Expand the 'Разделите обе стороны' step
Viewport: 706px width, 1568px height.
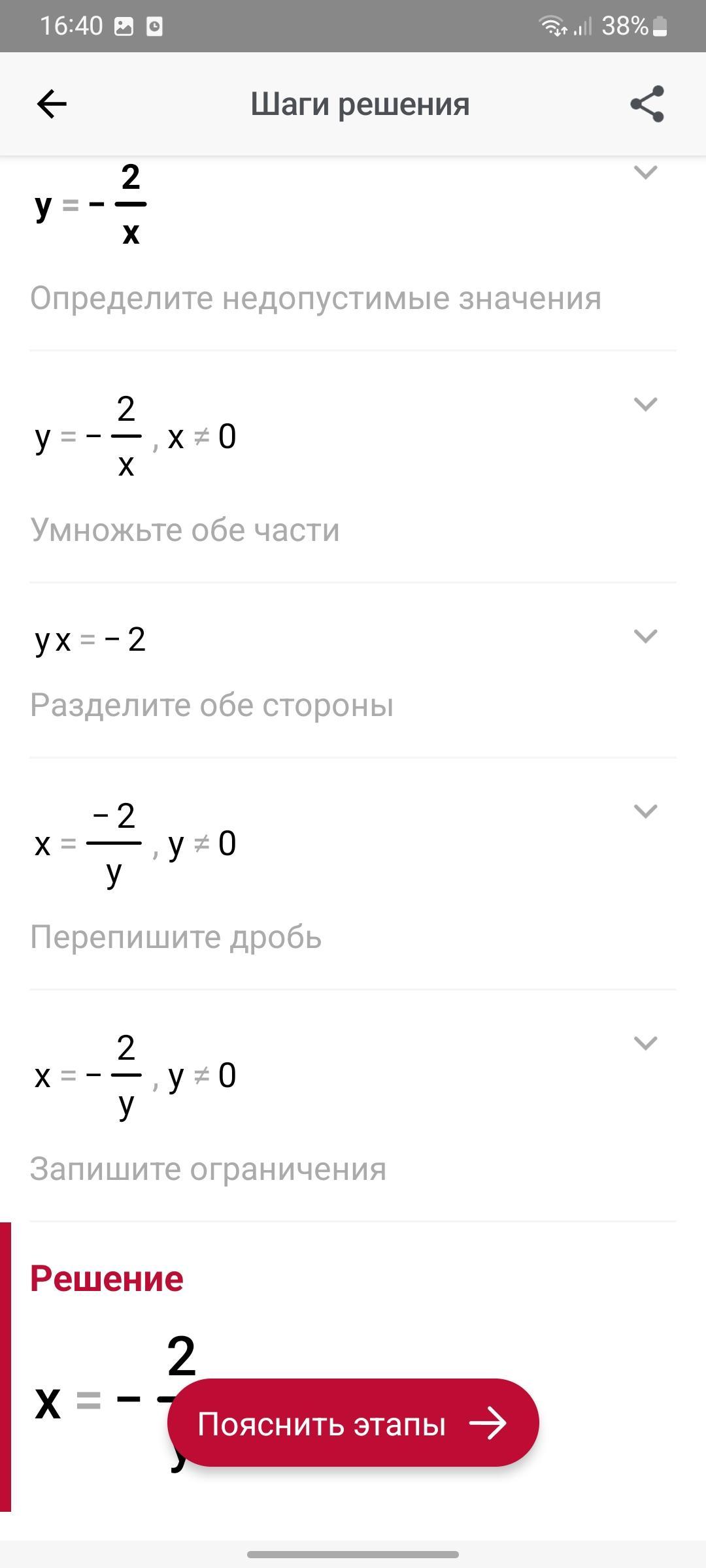coord(645,636)
